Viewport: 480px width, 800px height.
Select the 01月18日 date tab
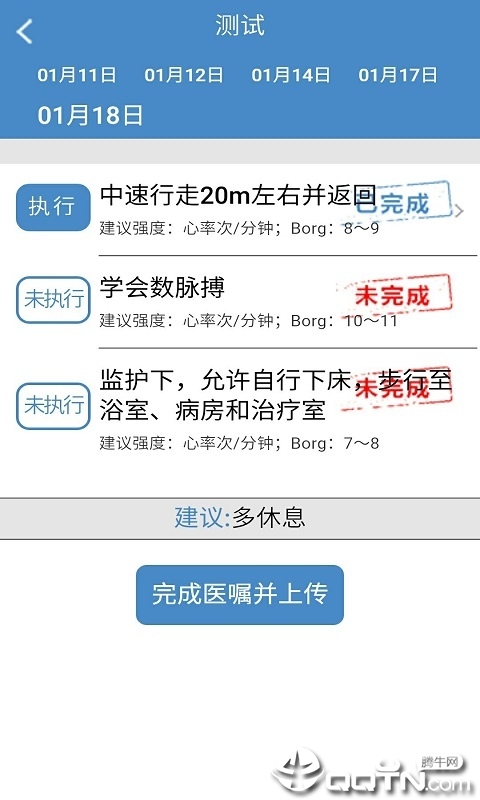click(90, 115)
